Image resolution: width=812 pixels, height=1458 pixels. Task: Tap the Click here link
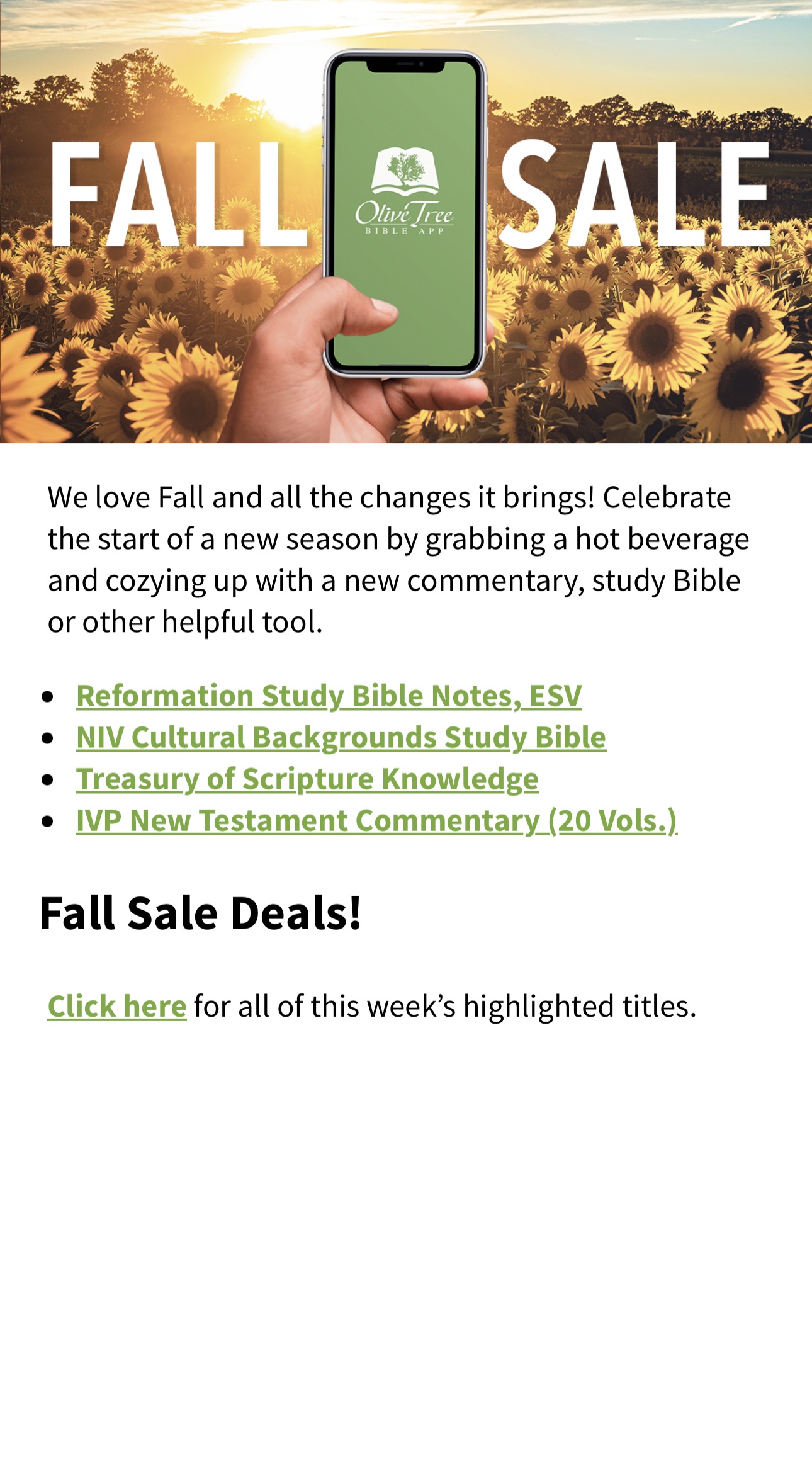click(117, 1006)
